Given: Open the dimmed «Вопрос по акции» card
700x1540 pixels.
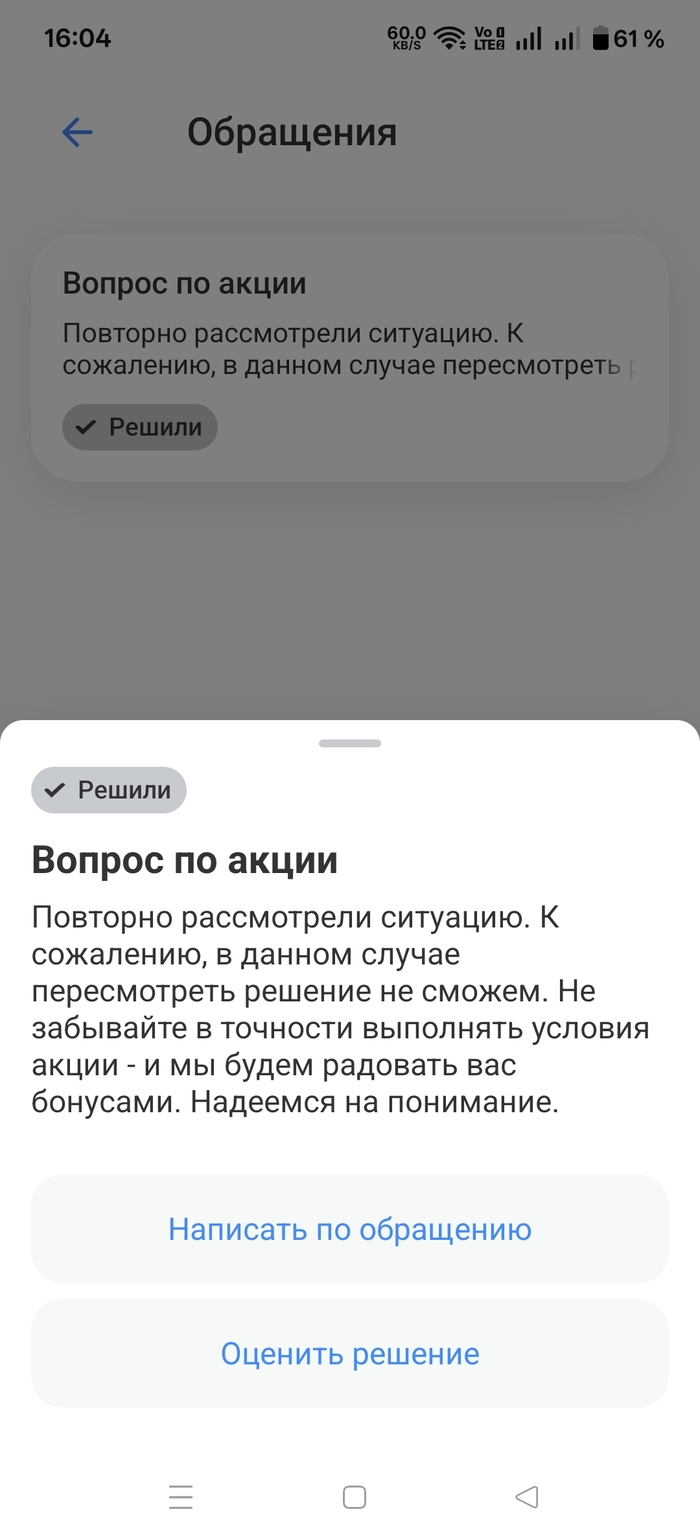Looking at the screenshot, I should click(349, 357).
